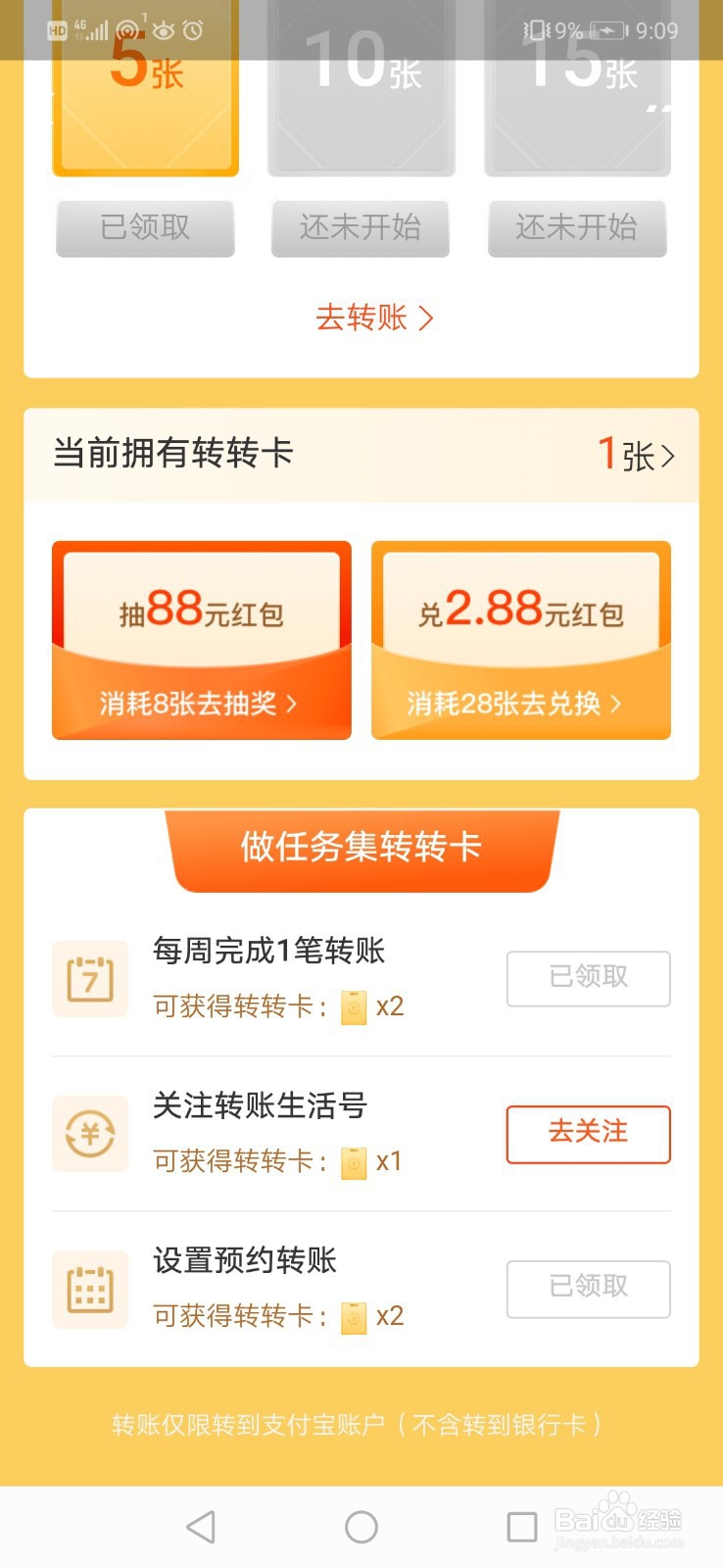Tap the Android back triangle icon
Screen dimensions: 723x1568
point(201,1525)
